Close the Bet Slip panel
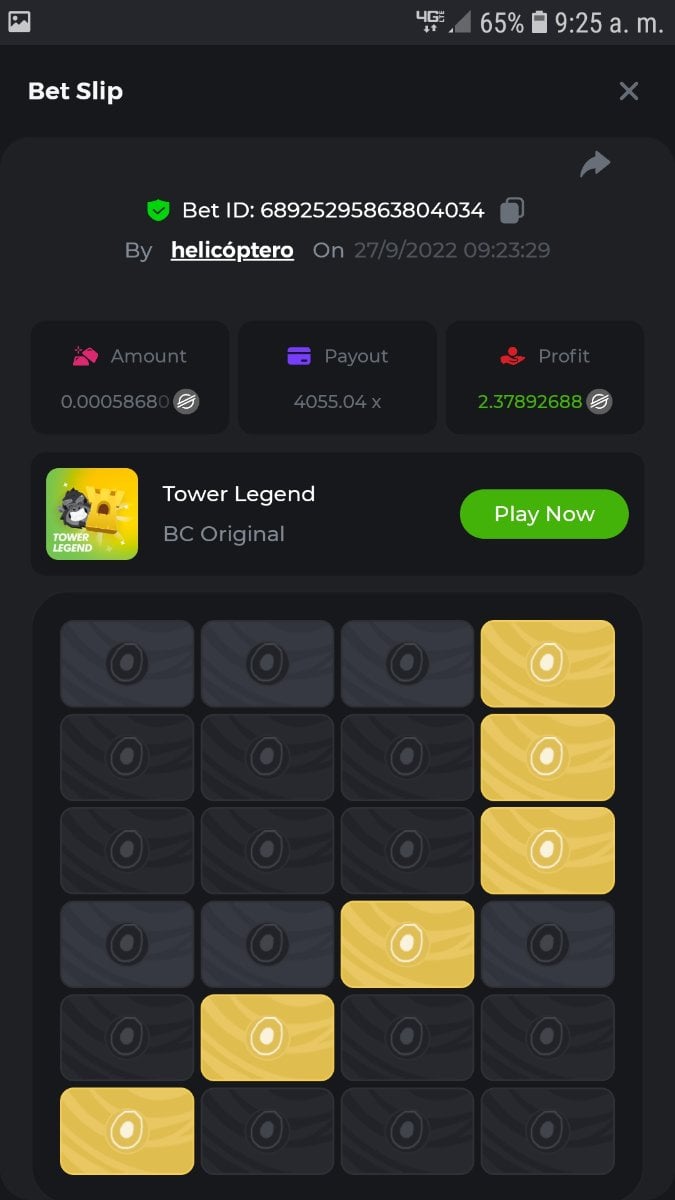675x1200 pixels. 628,91
